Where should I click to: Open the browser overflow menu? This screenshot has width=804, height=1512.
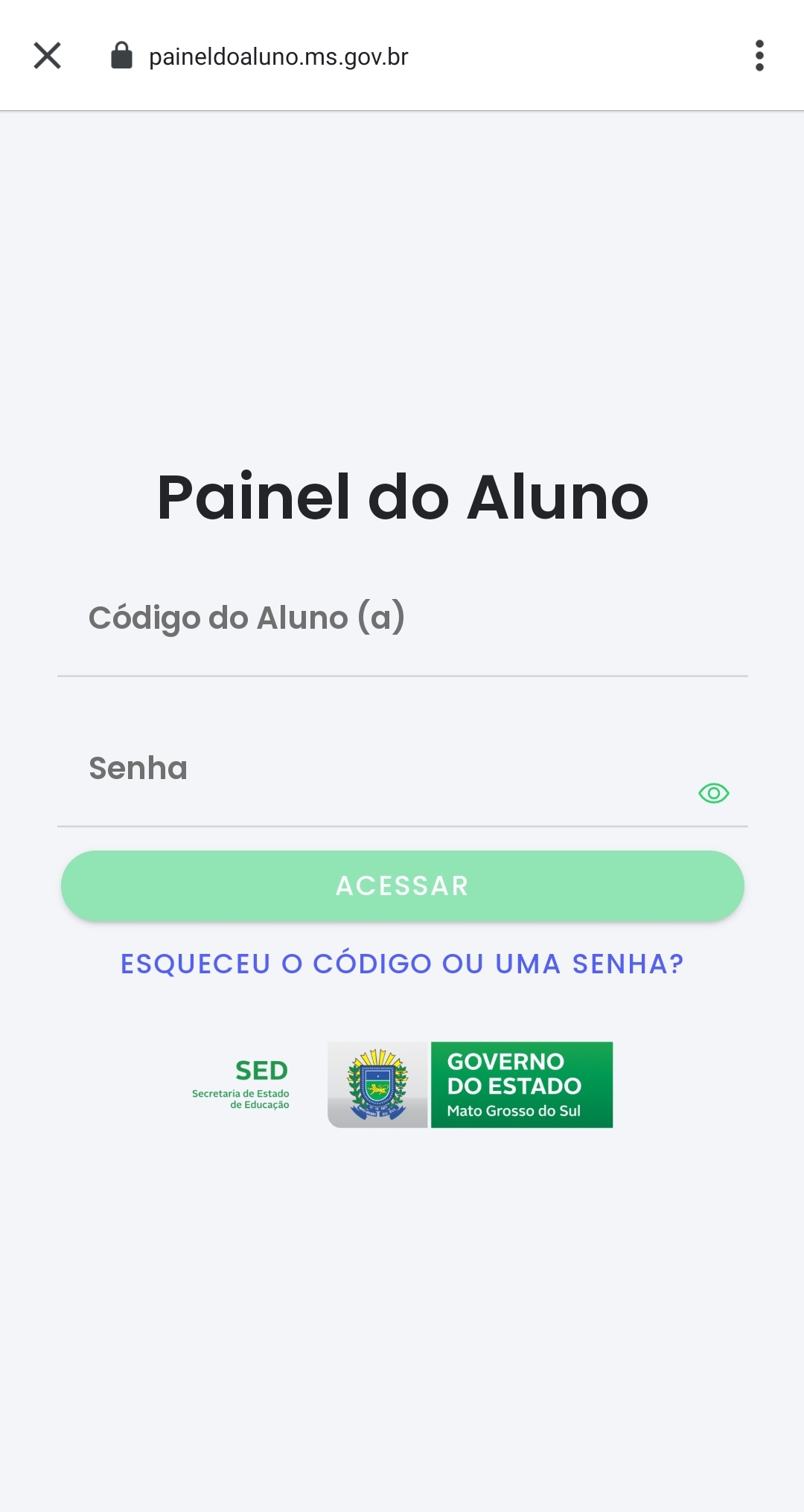point(759,56)
